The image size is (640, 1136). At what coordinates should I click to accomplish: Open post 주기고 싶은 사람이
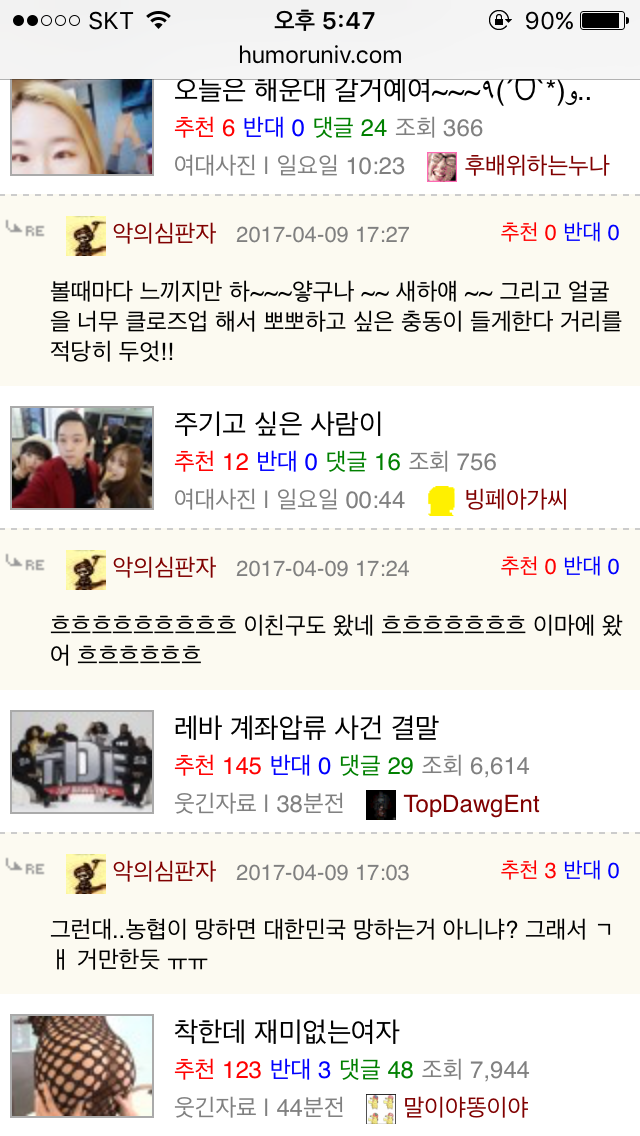click(x=278, y=424)
